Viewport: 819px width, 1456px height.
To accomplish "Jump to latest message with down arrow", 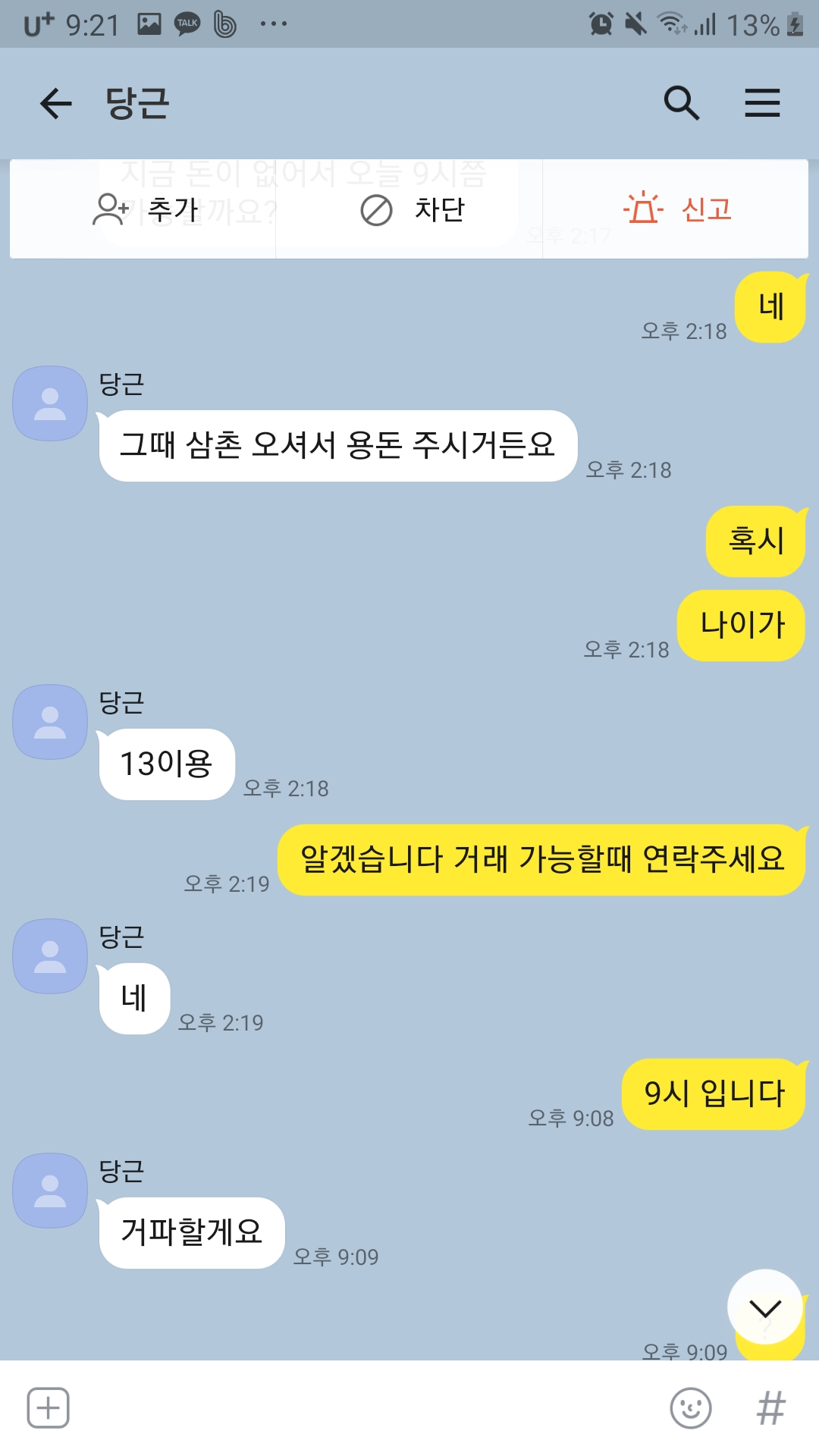I will (764, 1307).
